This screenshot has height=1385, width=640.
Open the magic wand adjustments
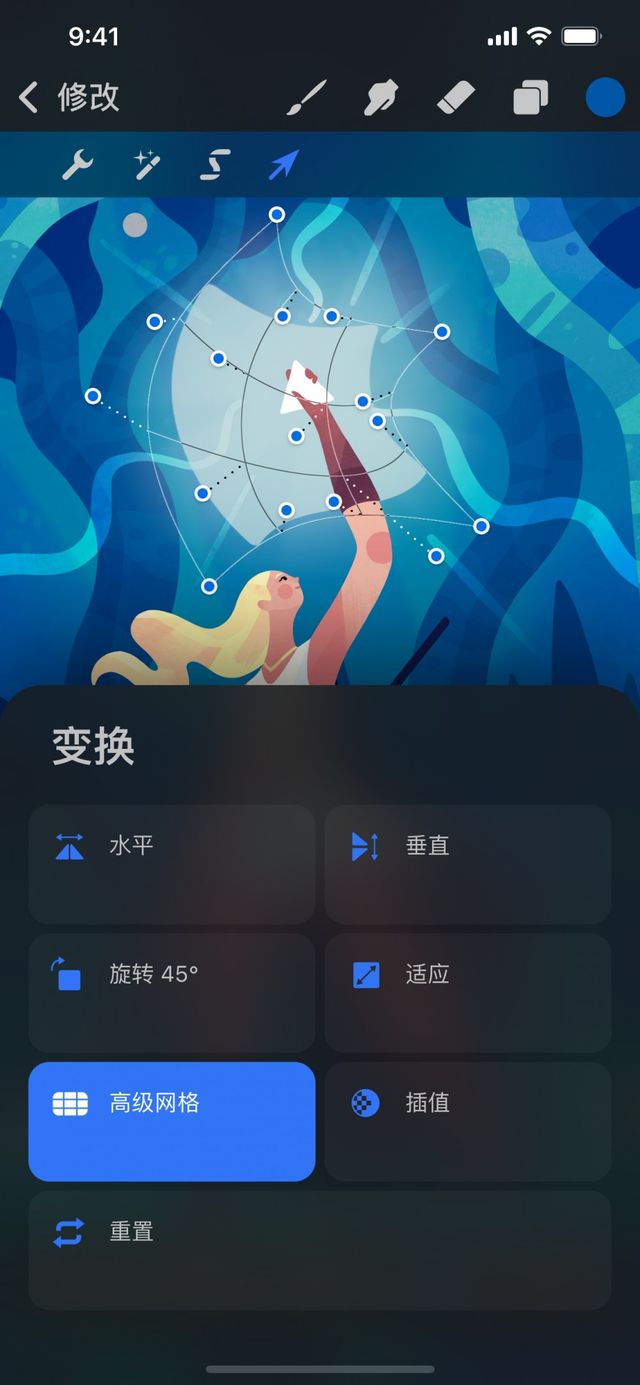click(x=147, y=165)
